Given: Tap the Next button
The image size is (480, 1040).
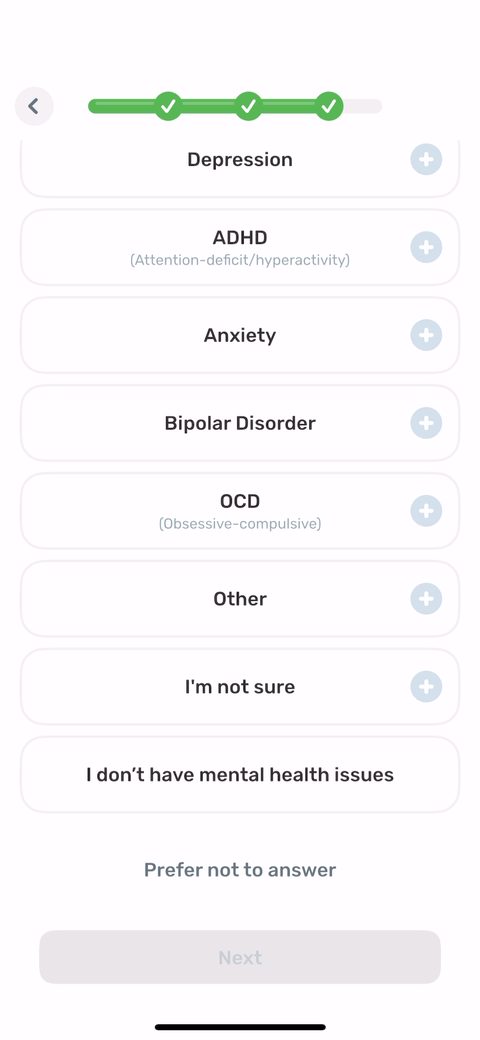Looking at the screenshot, I should point(240,957).
